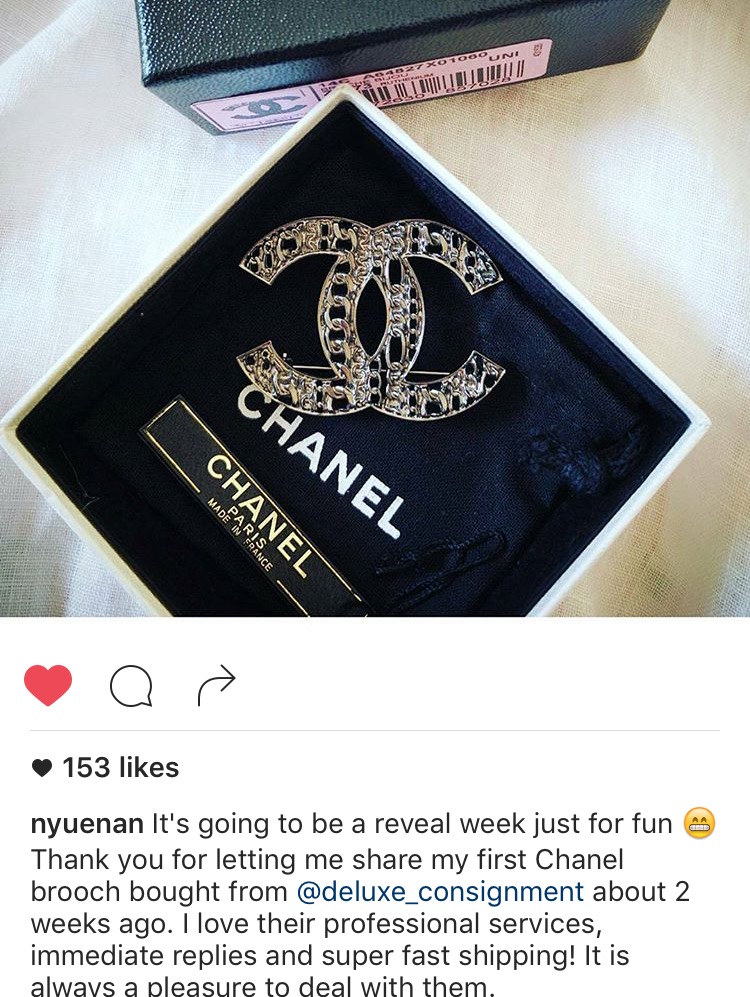Share this post via the arrow icon
This screenshot has width=750, height=997.
[216, 685]
